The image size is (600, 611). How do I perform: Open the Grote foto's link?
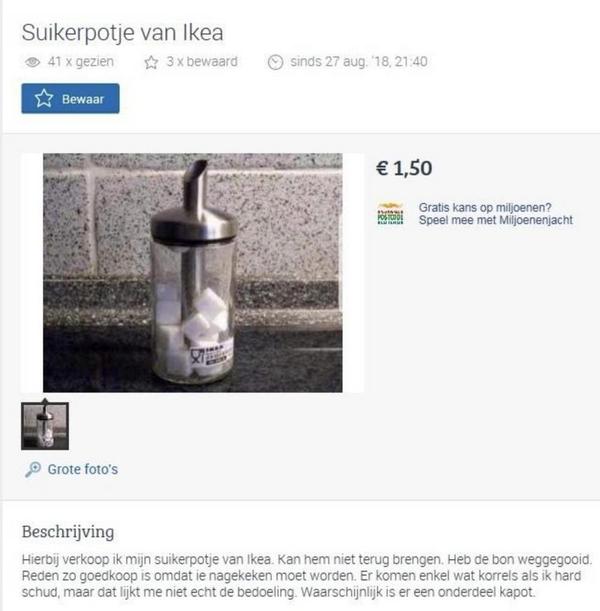click(x=82, y=469)
